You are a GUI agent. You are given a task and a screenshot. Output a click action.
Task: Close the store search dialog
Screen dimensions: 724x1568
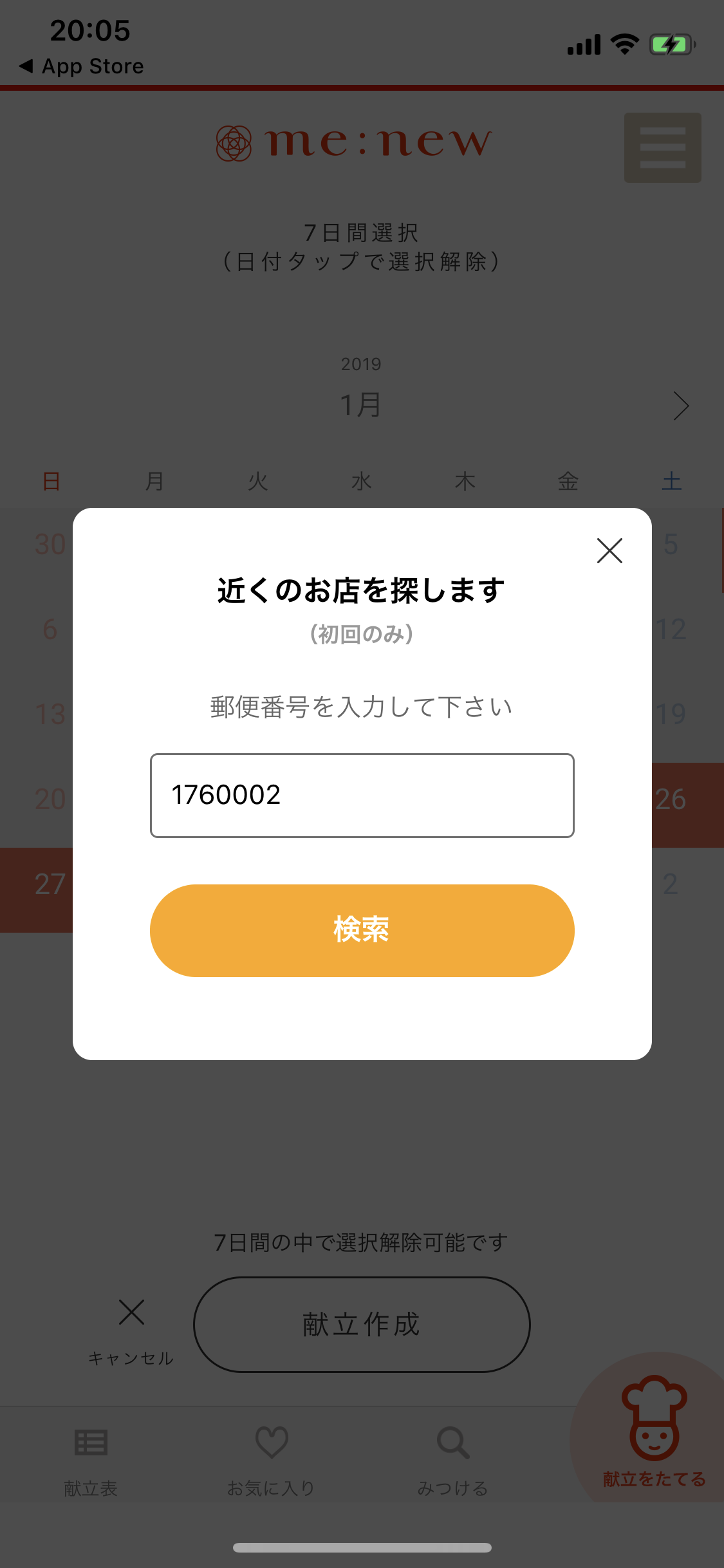[x=609, y=550]
